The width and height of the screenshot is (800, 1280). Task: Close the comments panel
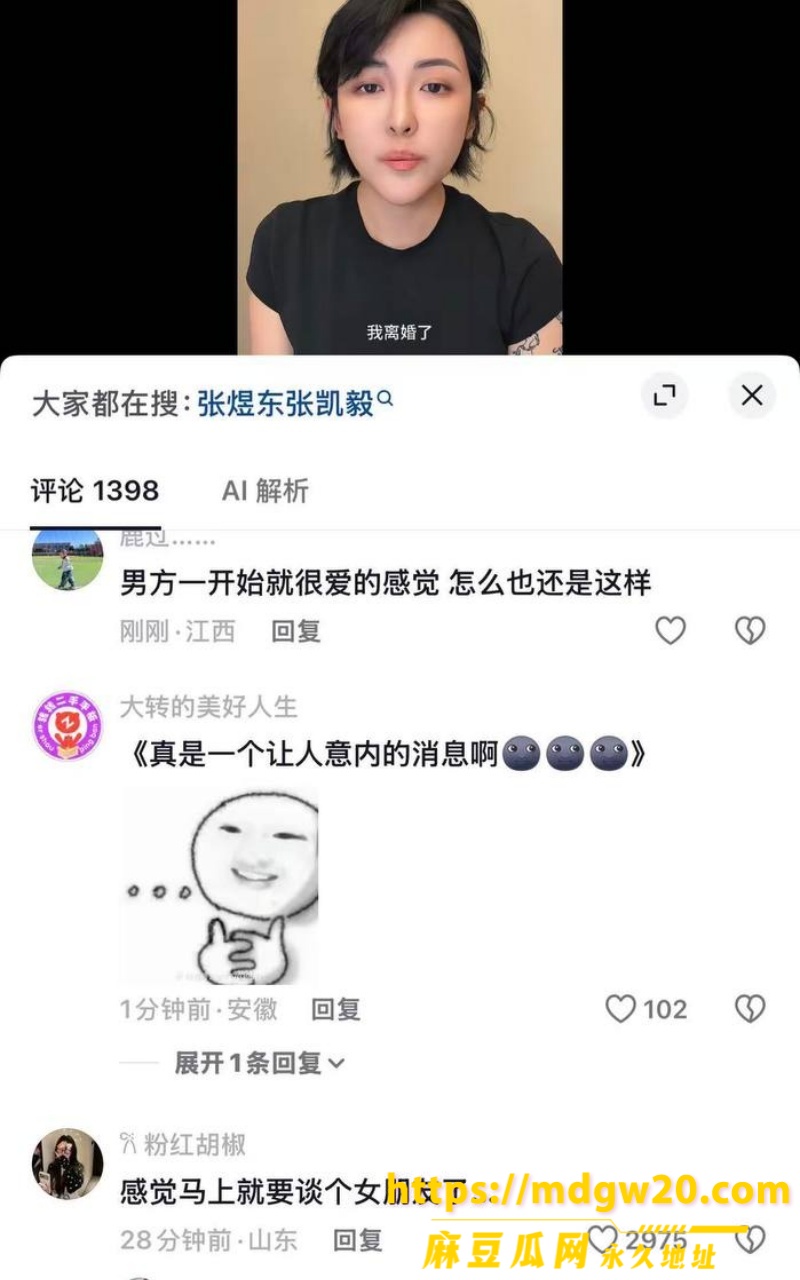pyautogui.click(x=752, y=395)
